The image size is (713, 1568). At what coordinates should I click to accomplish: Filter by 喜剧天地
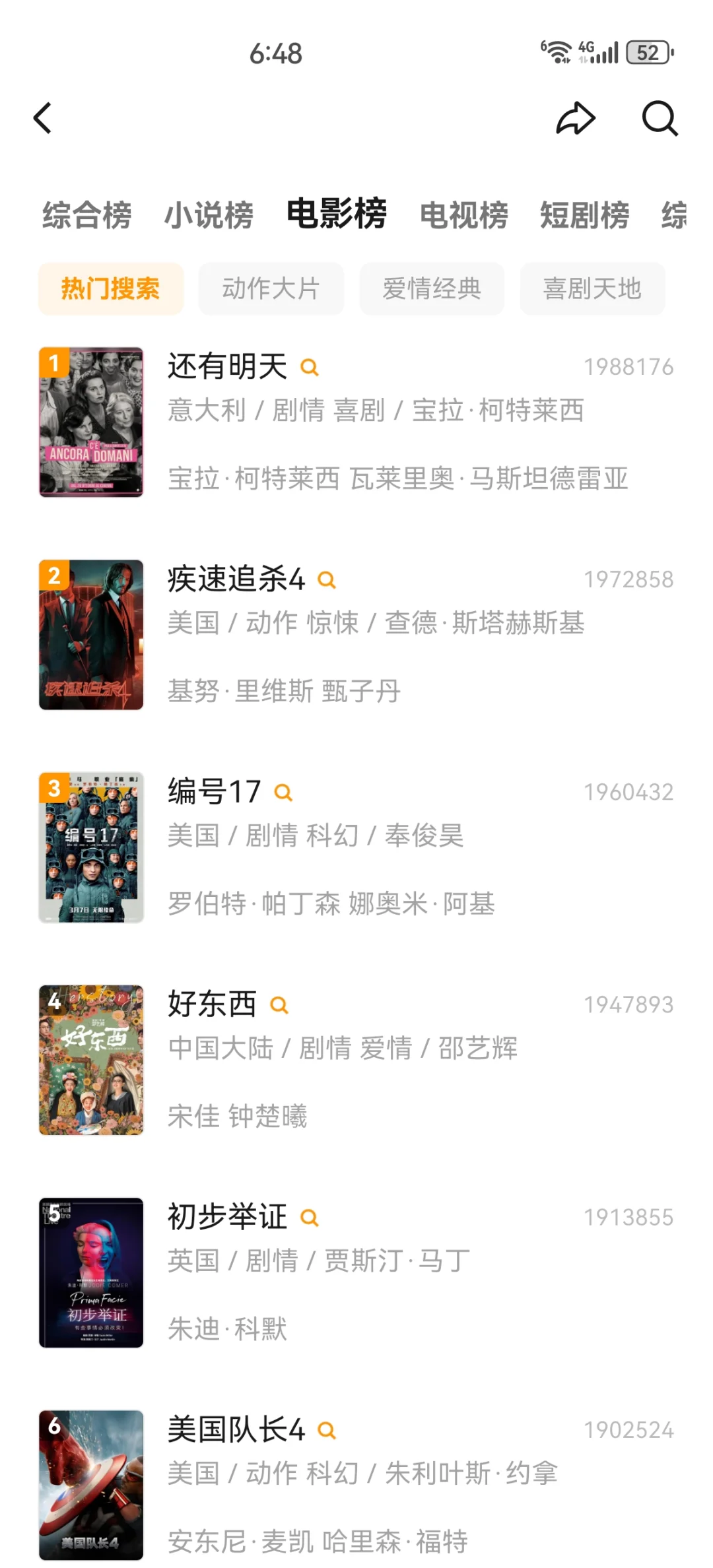pyautogui.click(x=592, y=289)
